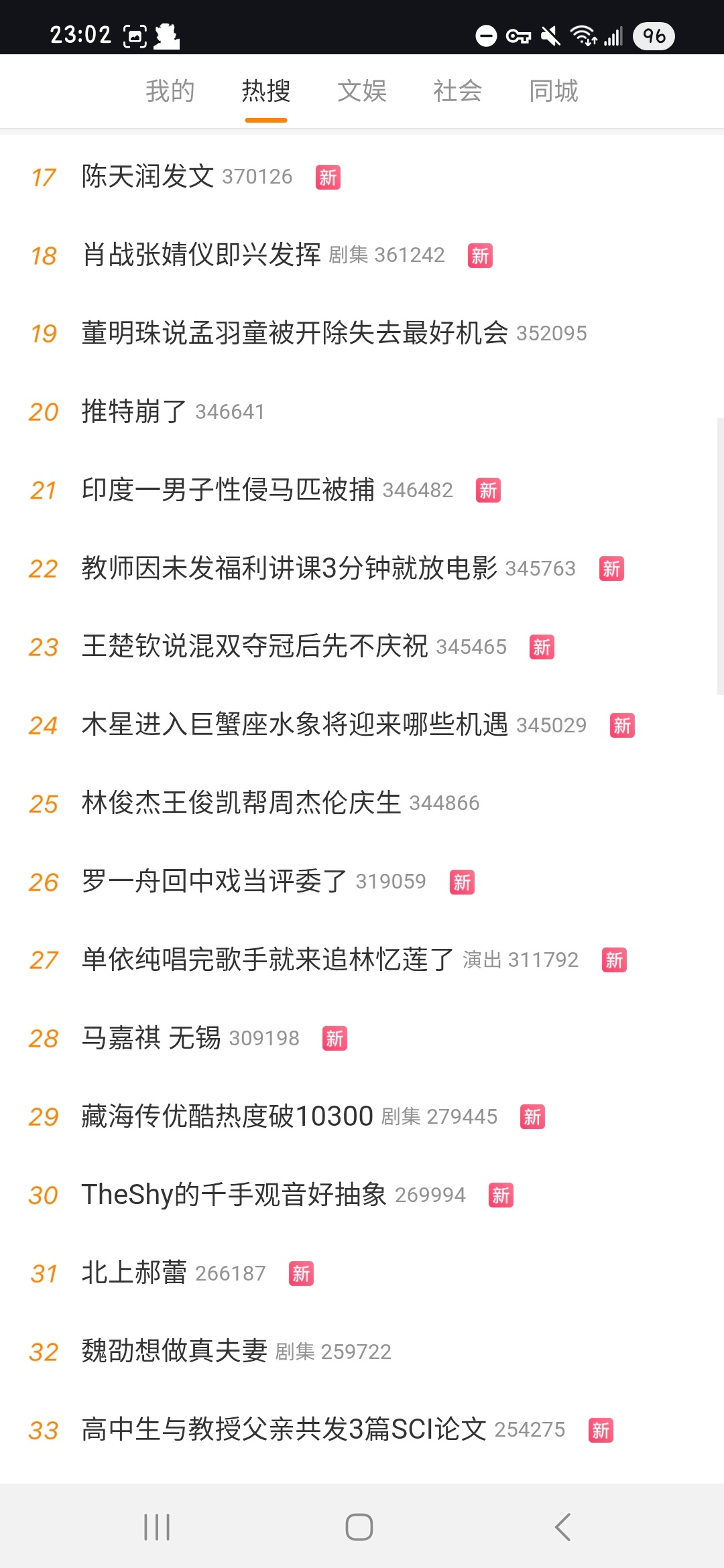Switch to the 社会 tab
Screen dimensions: 724x1568
(x=458, y=90)
